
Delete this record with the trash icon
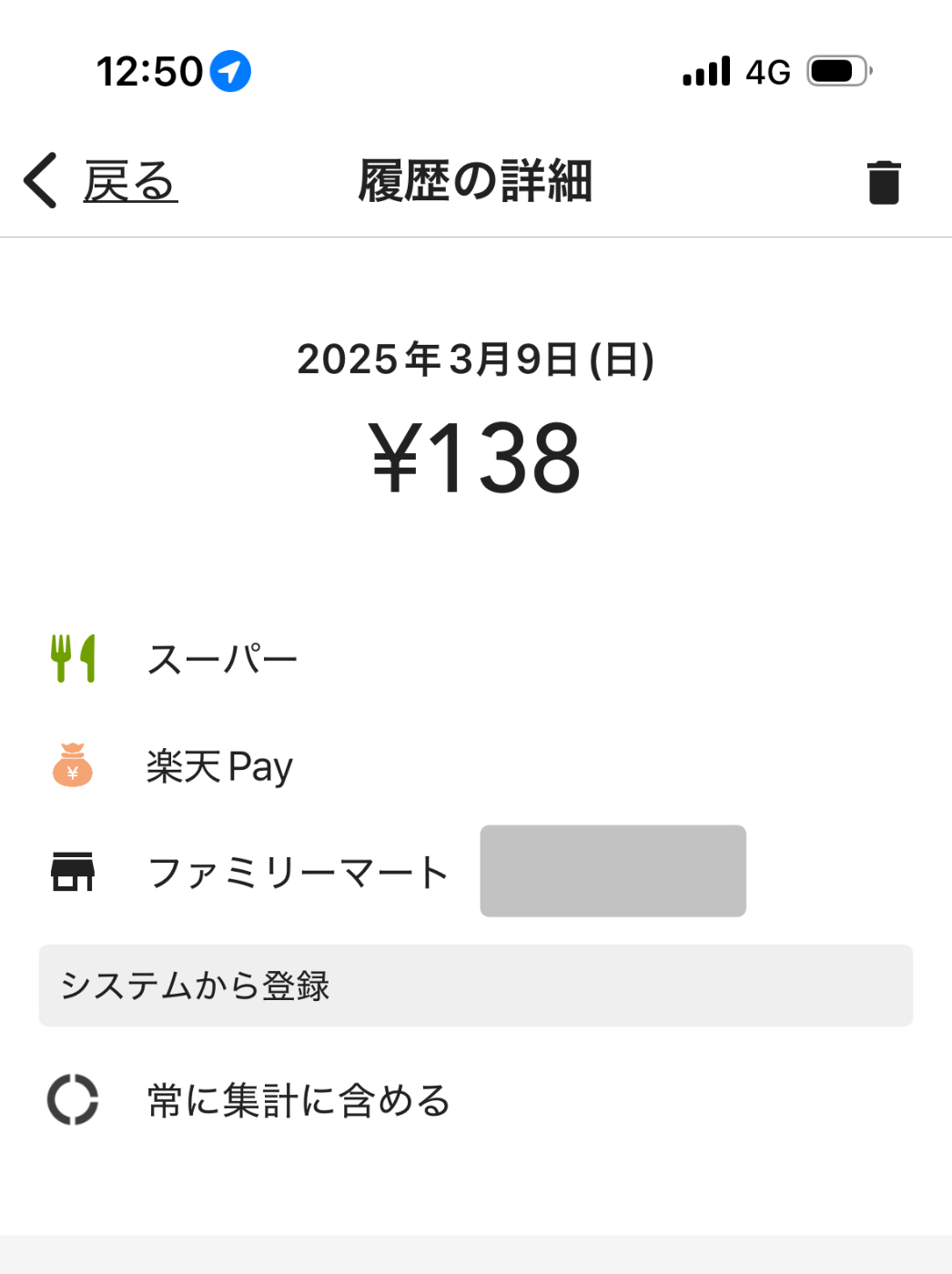point(883,182)
